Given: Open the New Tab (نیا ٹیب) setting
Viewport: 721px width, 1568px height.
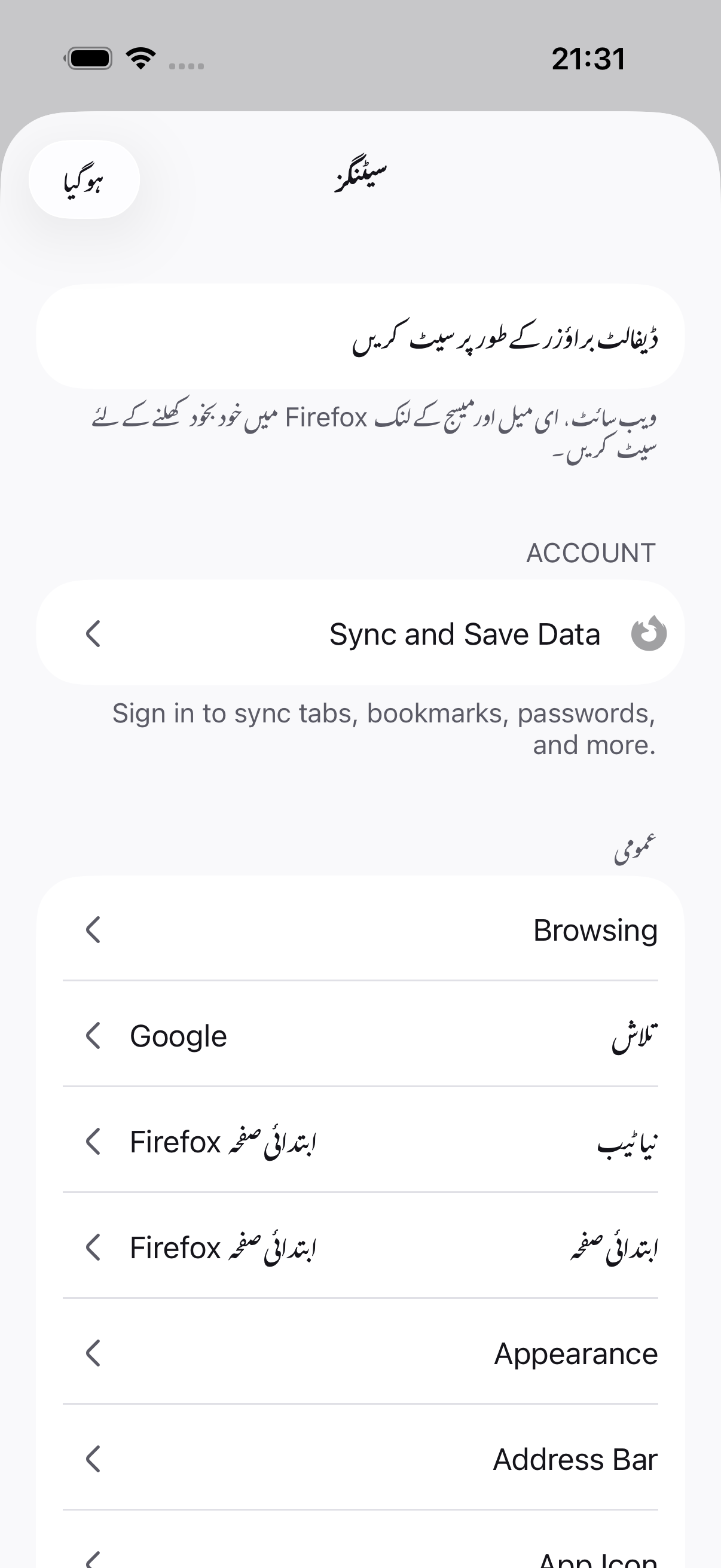Looking at the screenshot, I should point(360,1140).
